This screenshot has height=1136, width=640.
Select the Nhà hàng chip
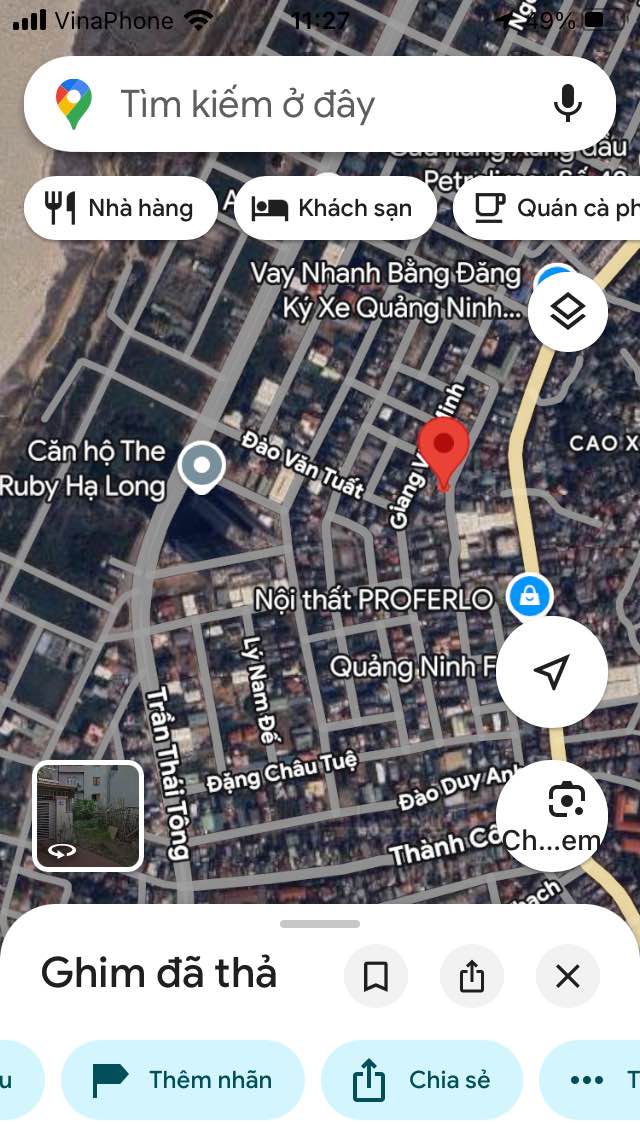(120, 209)
